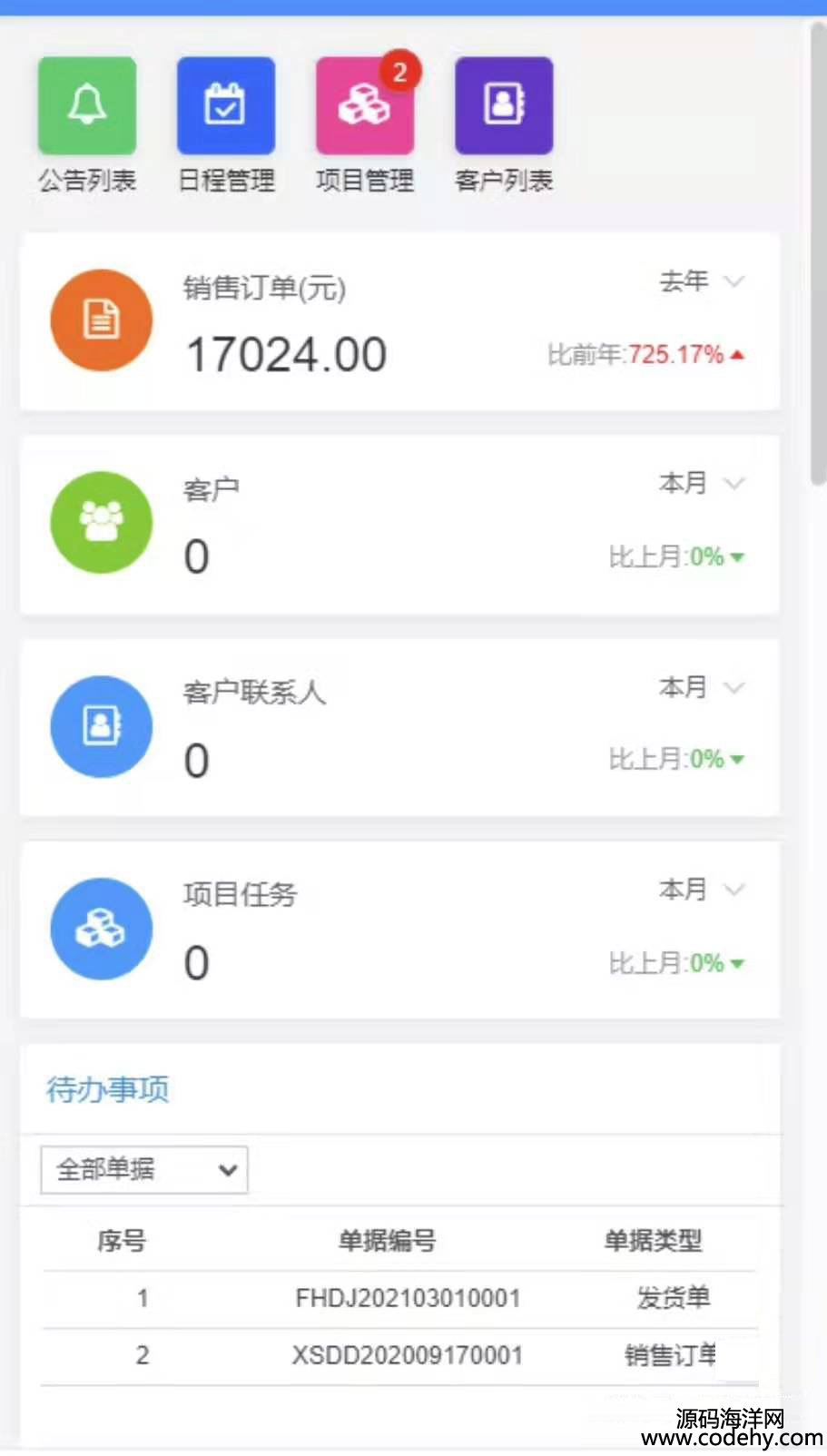The width and height of the screenshot is (827, 1456).
Task: Open the pending row XSDD202009170001
Action: point(399,1356)
